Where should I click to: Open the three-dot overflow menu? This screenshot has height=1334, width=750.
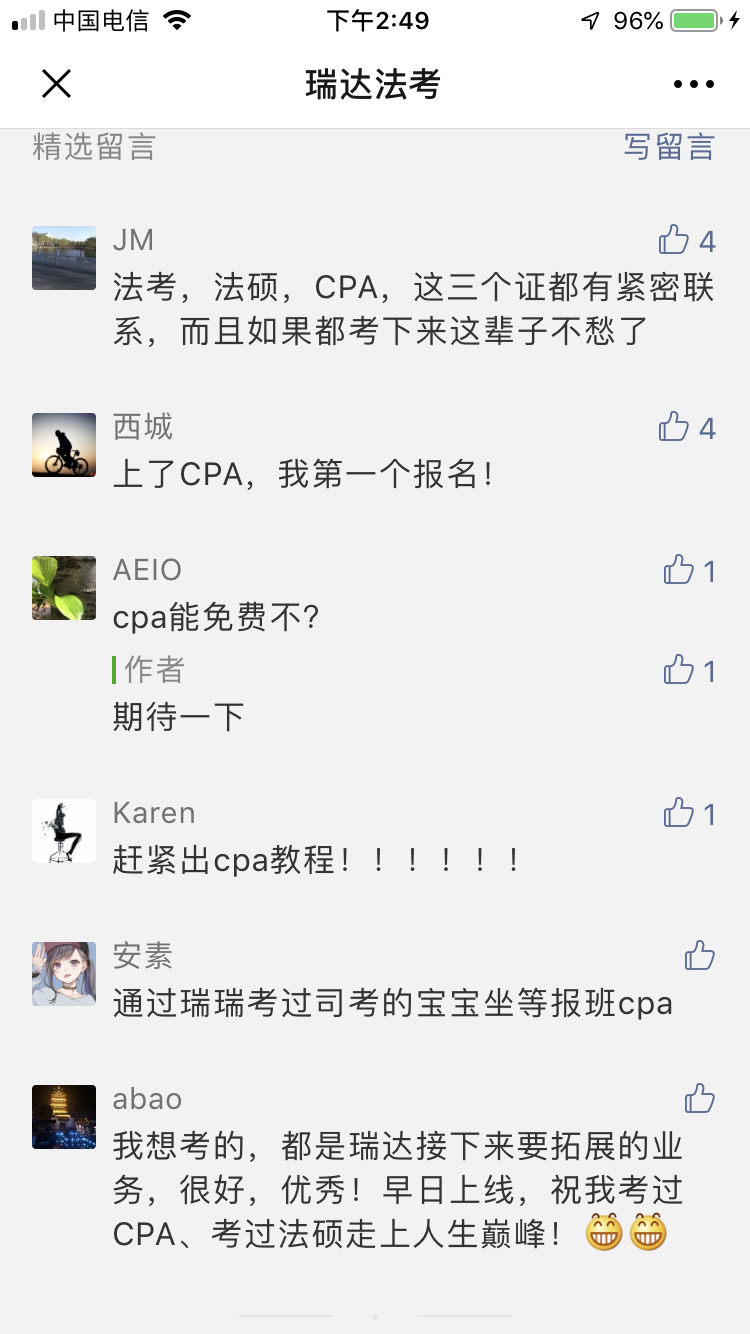point(693,85)
